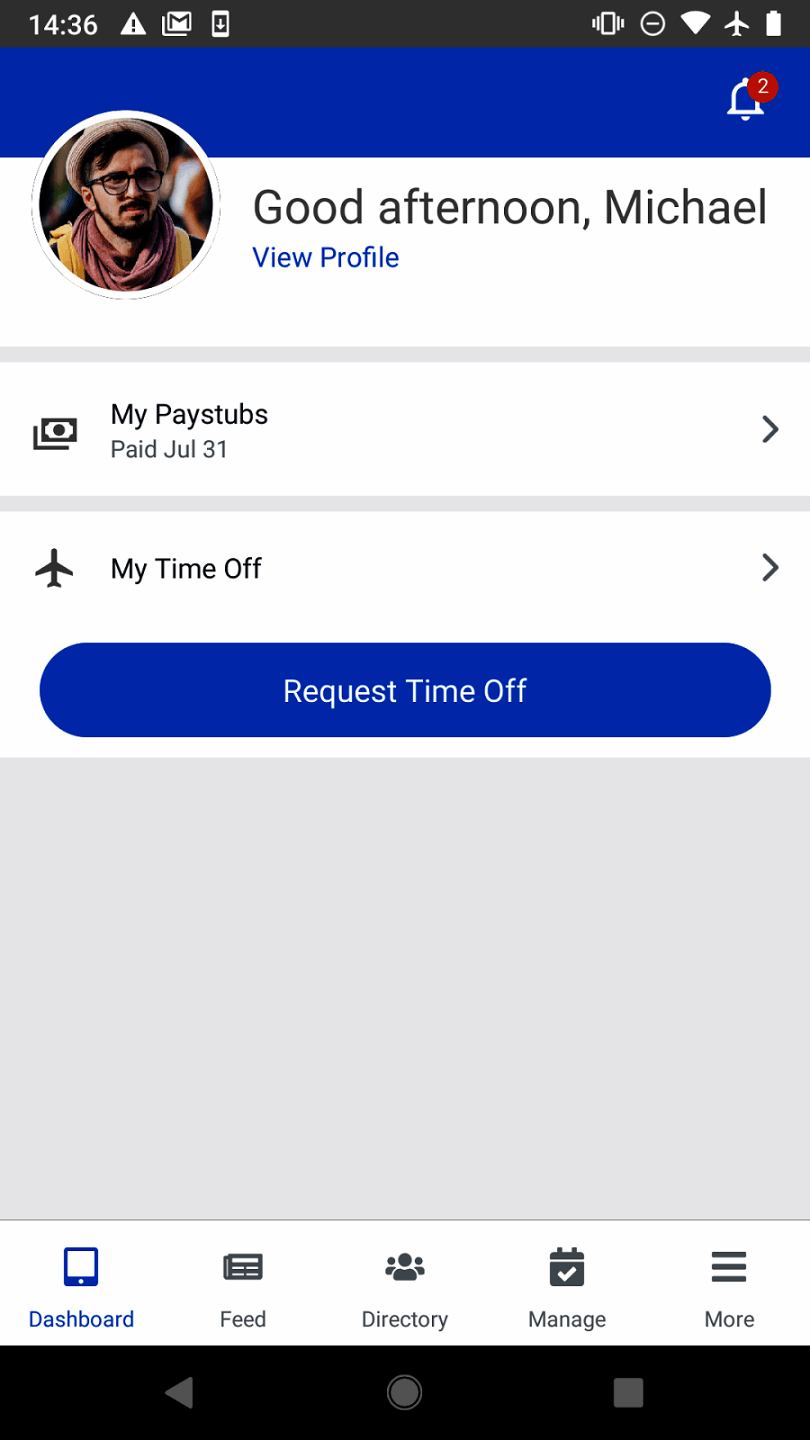
Task: Open Michael's profile picture
Action: coord(125,204)
